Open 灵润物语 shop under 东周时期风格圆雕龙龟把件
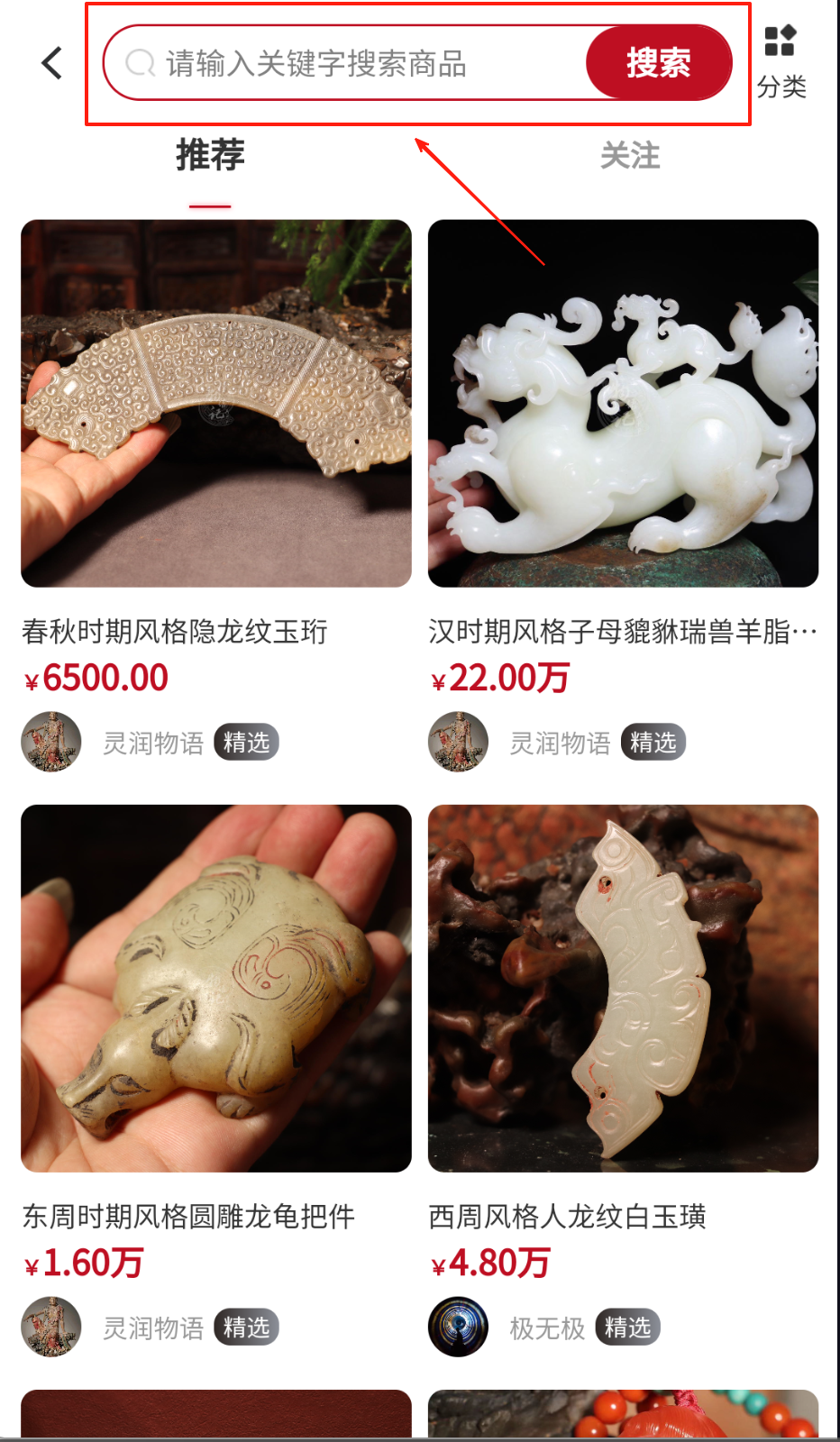840x1442 pixels. click(x=152, y=1328)
